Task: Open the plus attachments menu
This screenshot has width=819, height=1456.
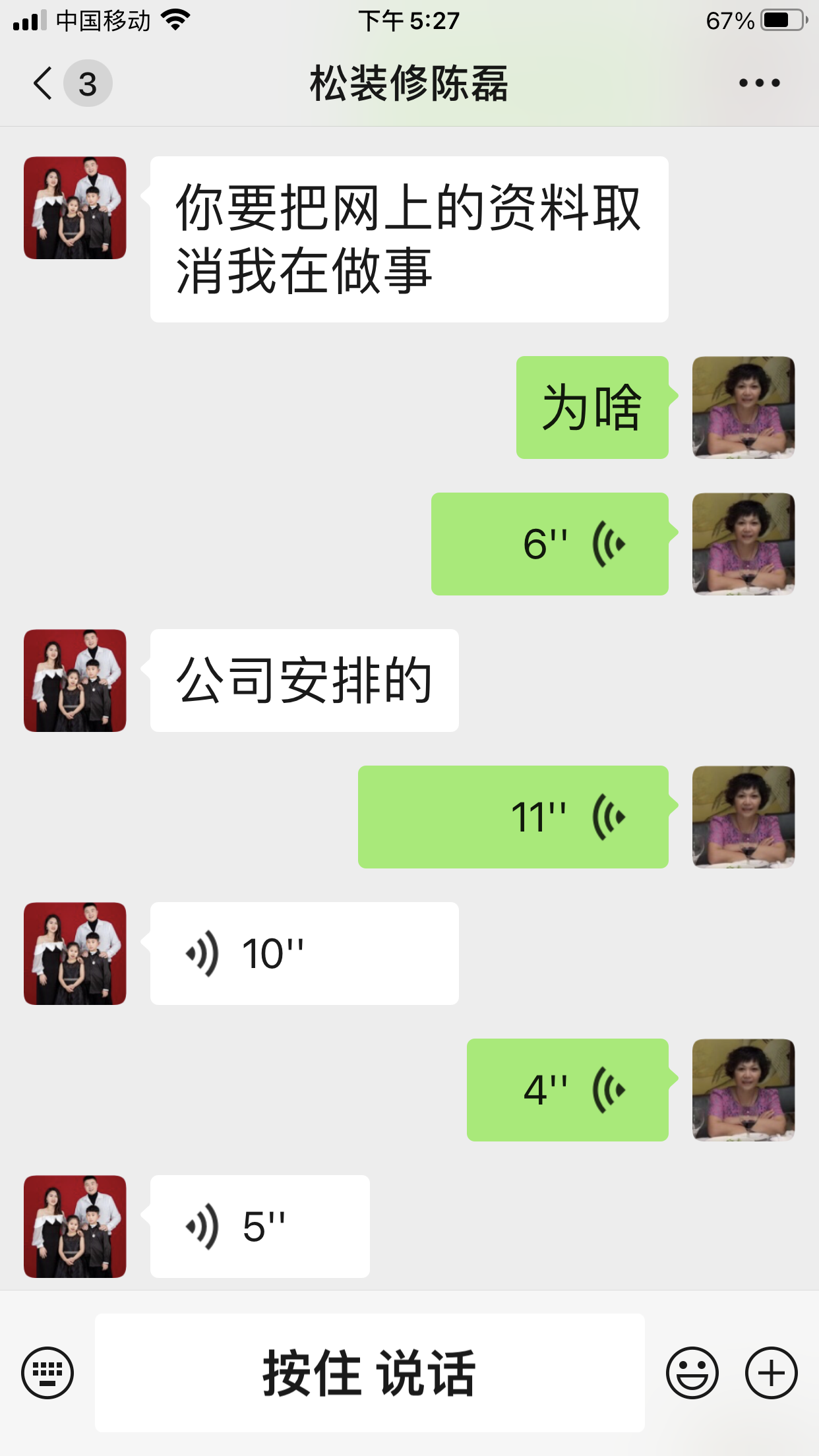Action: tap(771, 1373)
